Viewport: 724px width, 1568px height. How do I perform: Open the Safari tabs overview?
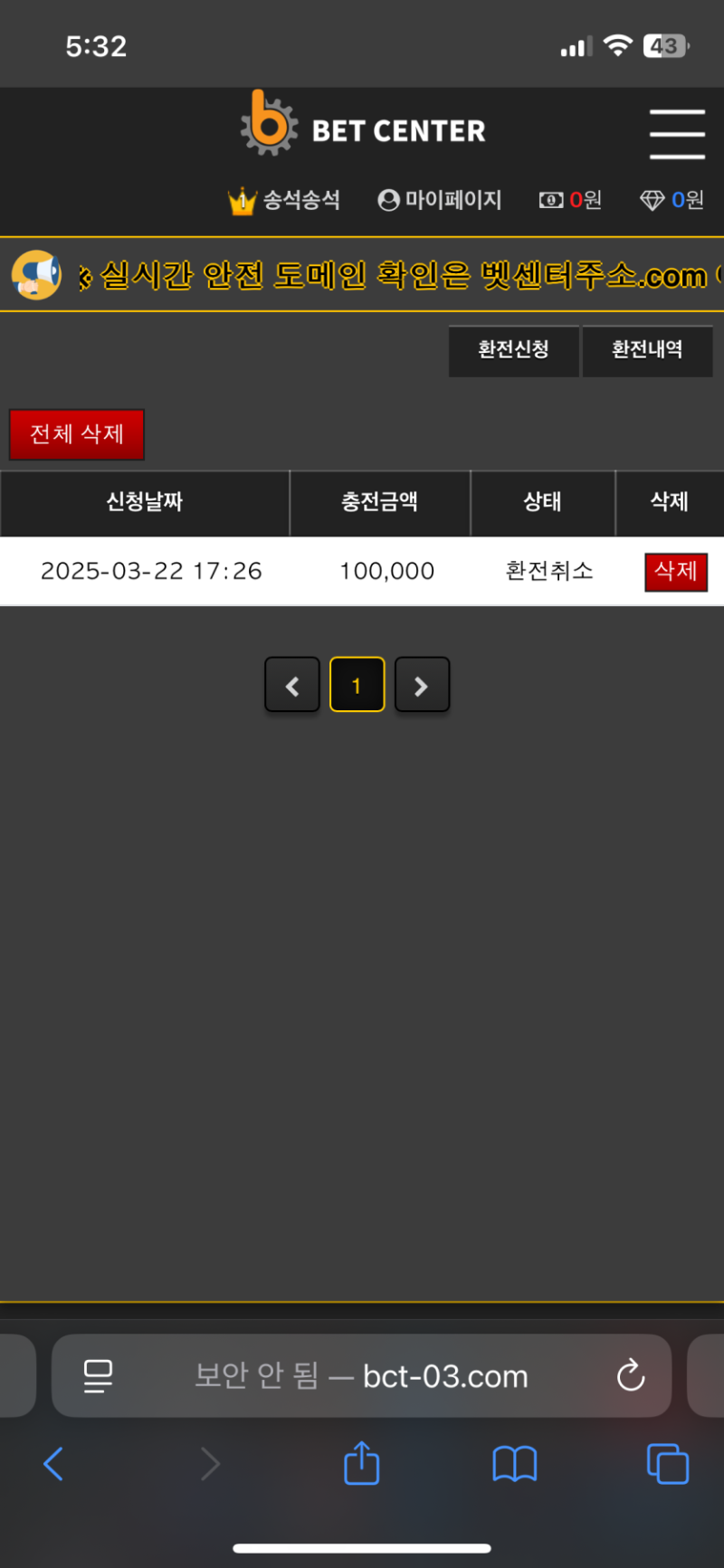(x=667, y=1463)
